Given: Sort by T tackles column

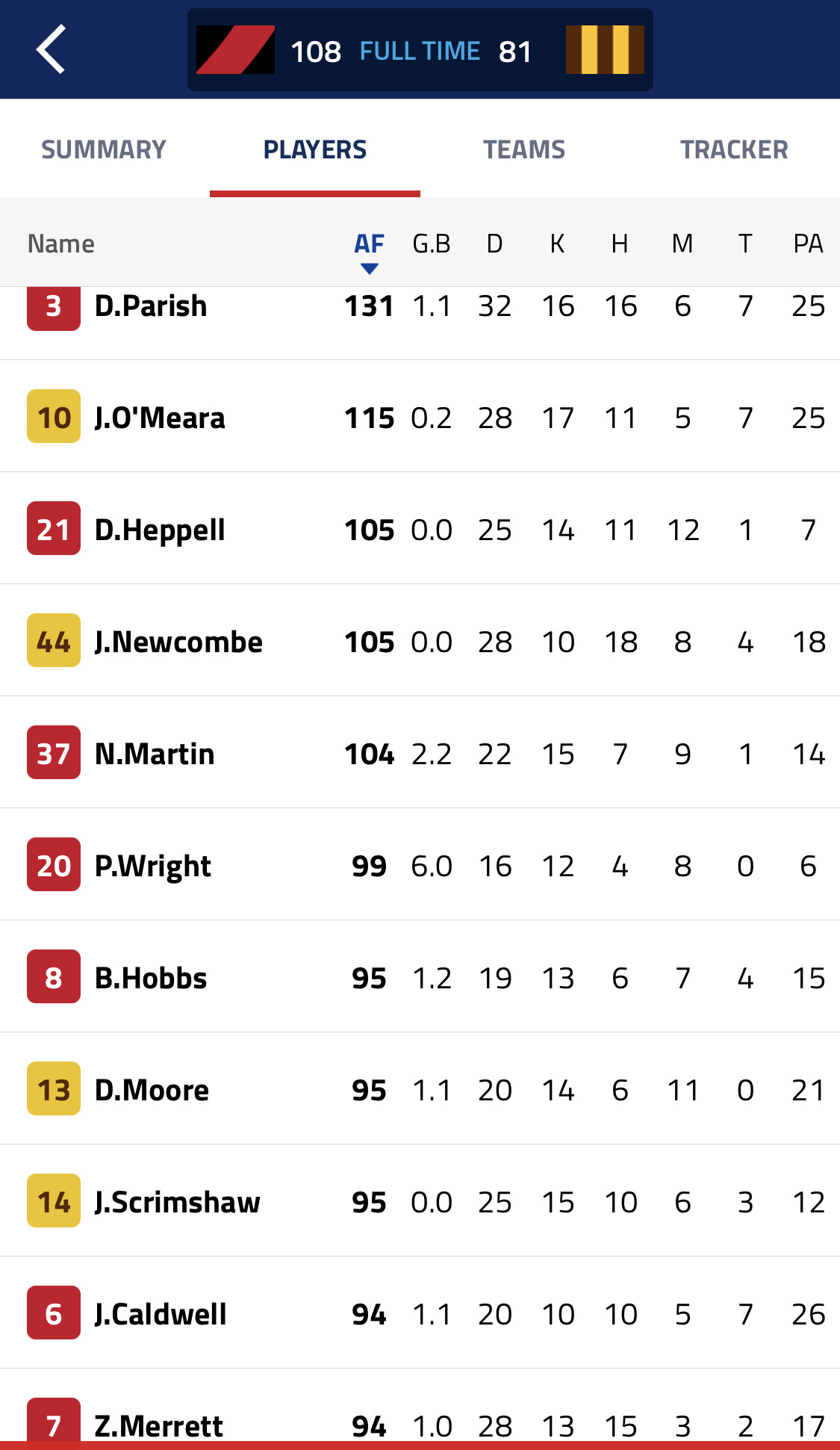Looking at the screenshot, I should (x=745, y=244).
